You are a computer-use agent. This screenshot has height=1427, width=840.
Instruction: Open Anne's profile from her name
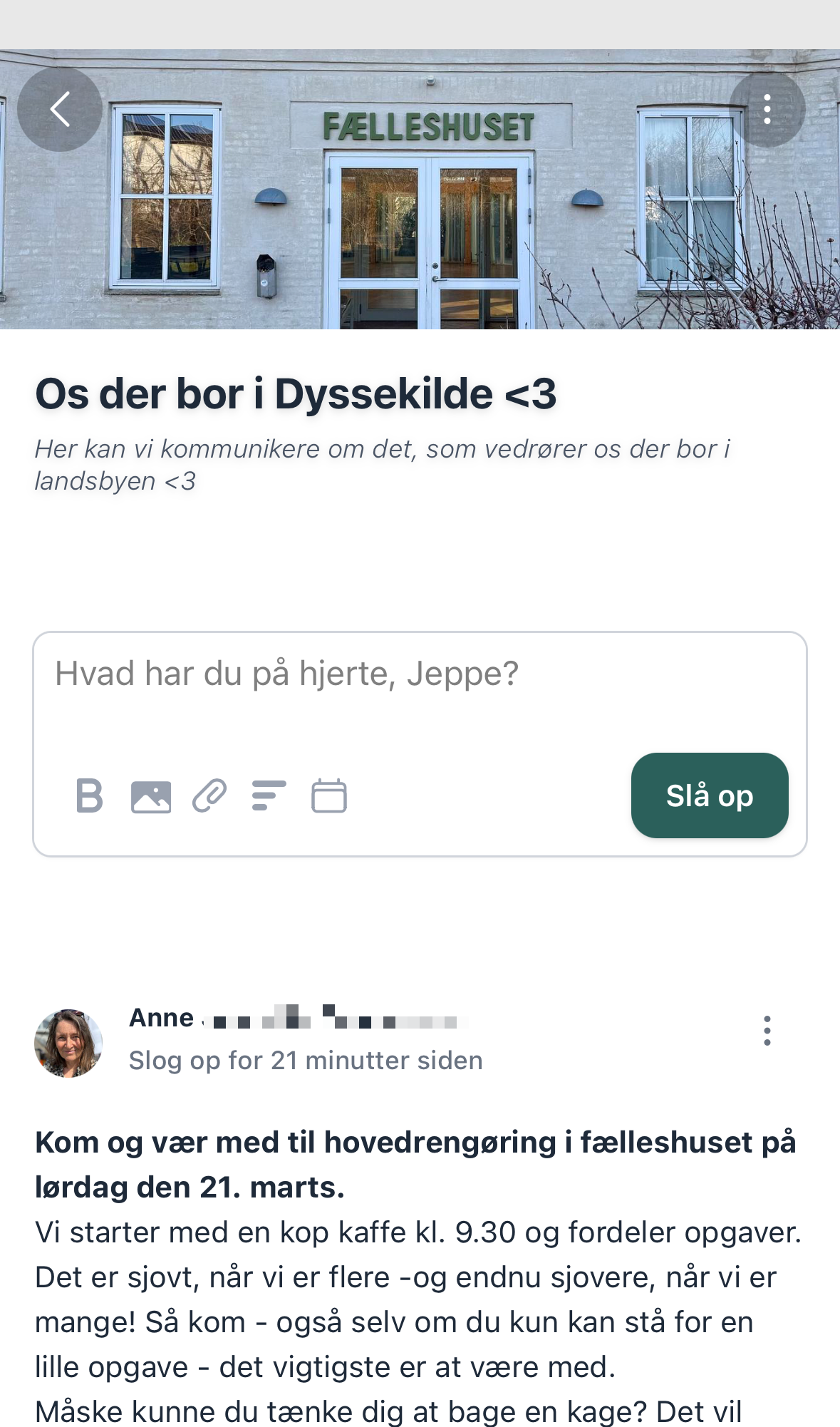pos(160,1017)
